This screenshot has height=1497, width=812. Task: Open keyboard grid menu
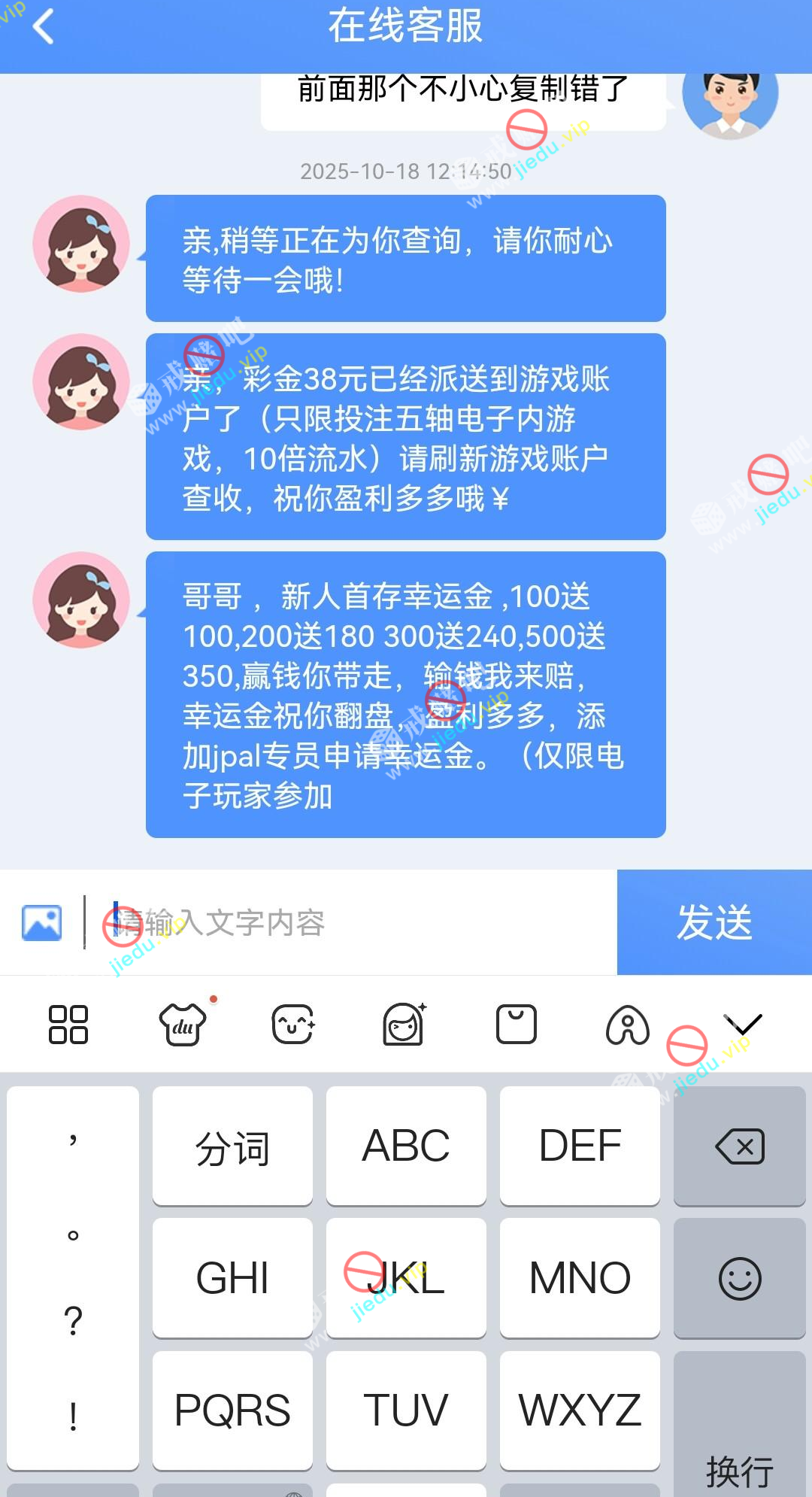pyautogui.click(x=68, y=1025)
